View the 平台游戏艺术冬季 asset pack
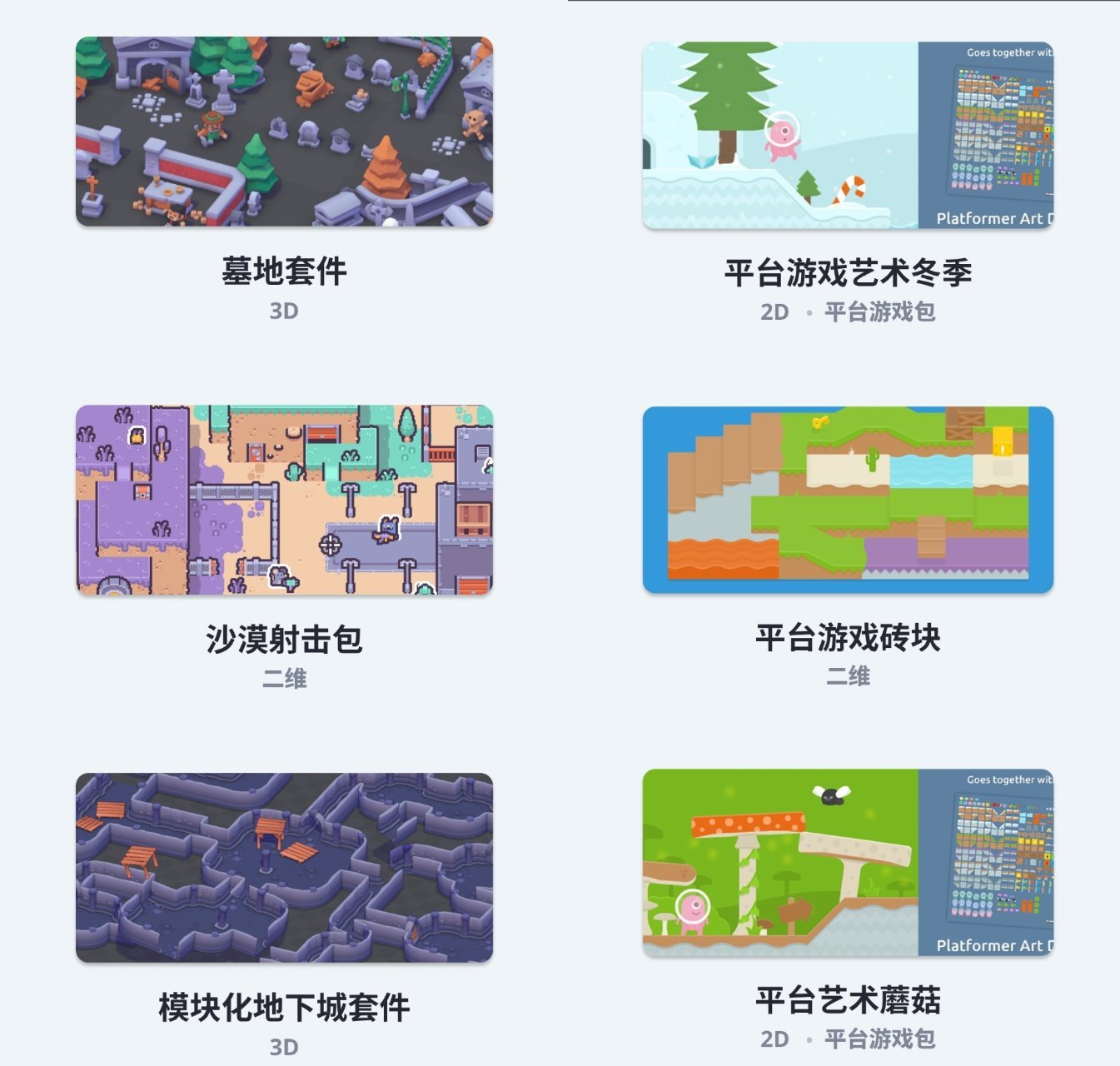Screen dimensions: 1120x1066 [848, 137]
